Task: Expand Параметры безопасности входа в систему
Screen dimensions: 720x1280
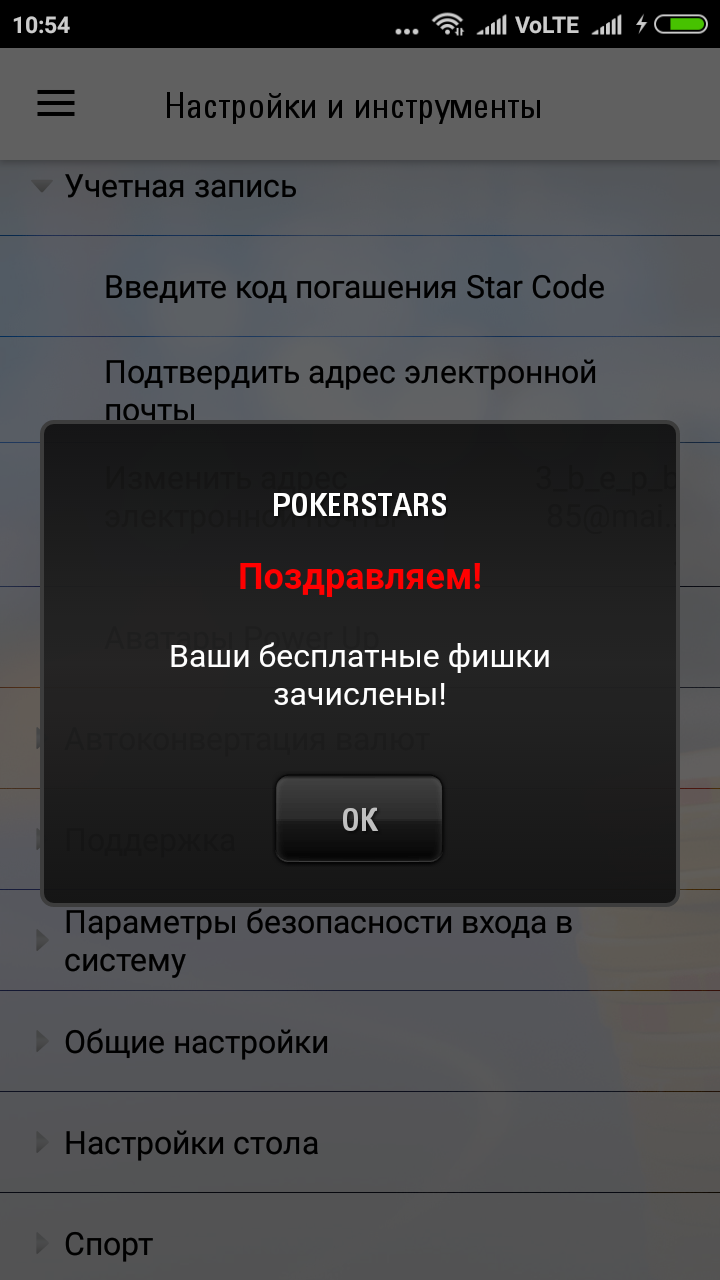Action: [x=360, y=940]
